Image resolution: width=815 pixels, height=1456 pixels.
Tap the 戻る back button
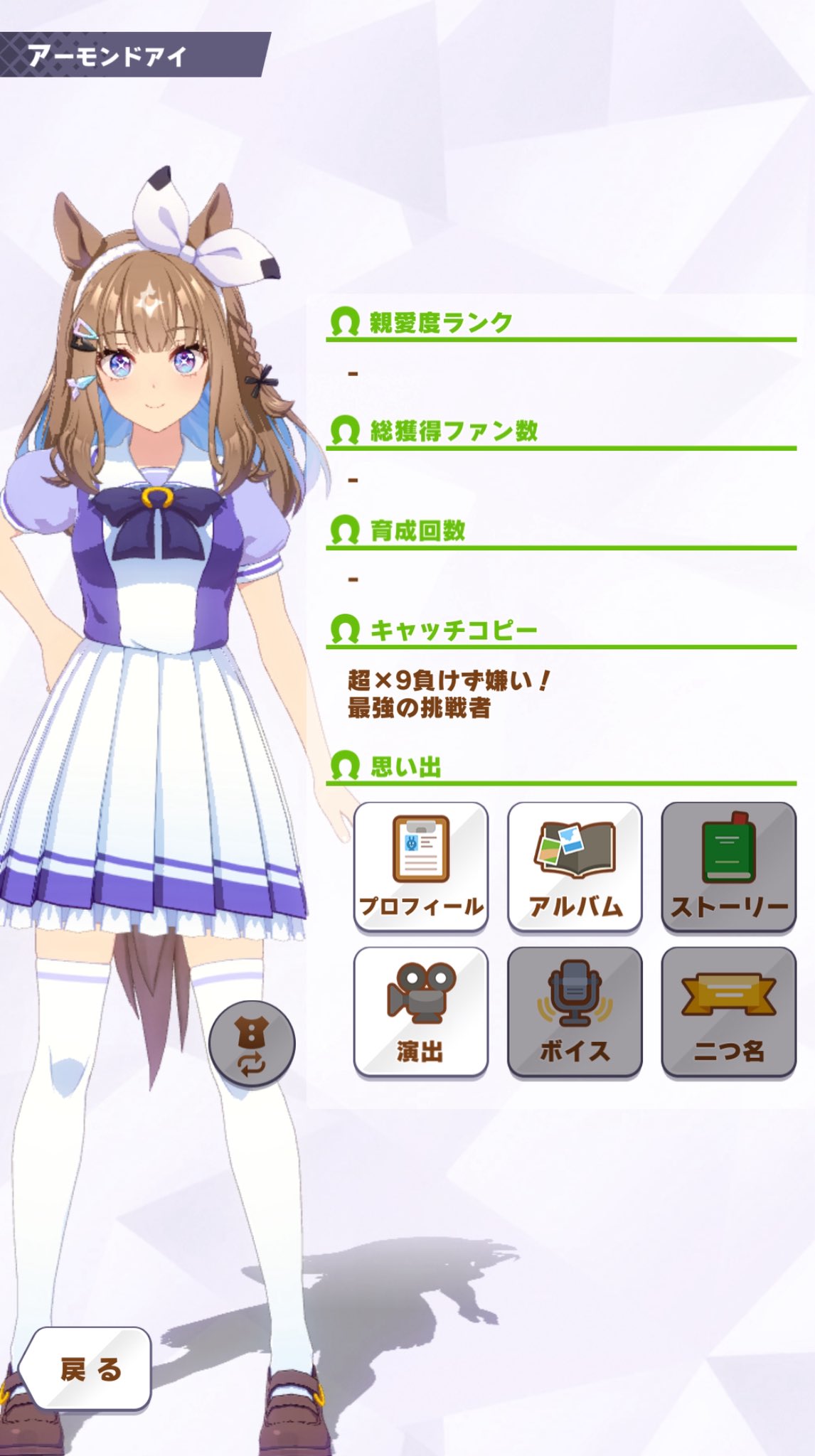(x=85, y=1369)
